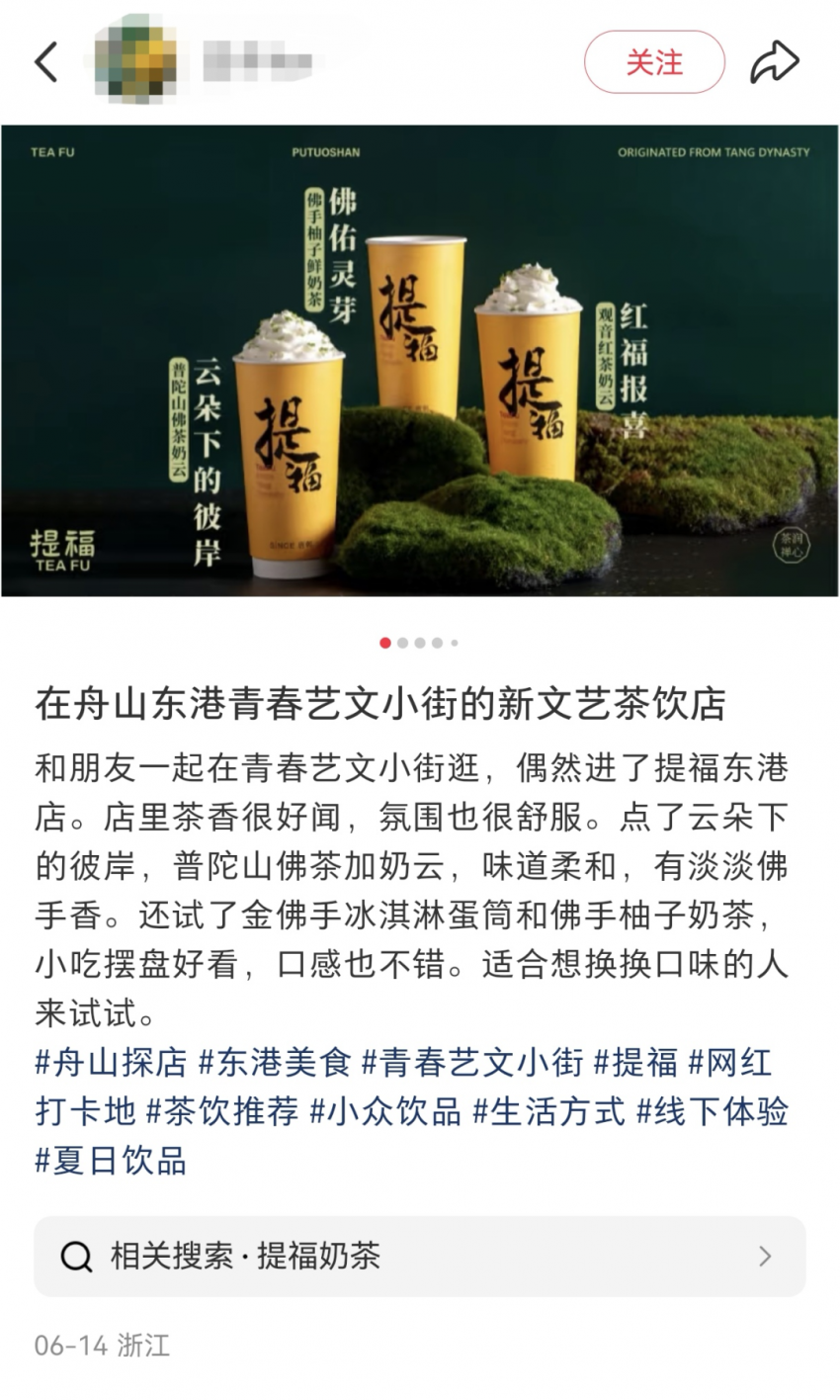Open the #东港美食 hashtag
840x1400 pixels.
(x=275, y=1063)
